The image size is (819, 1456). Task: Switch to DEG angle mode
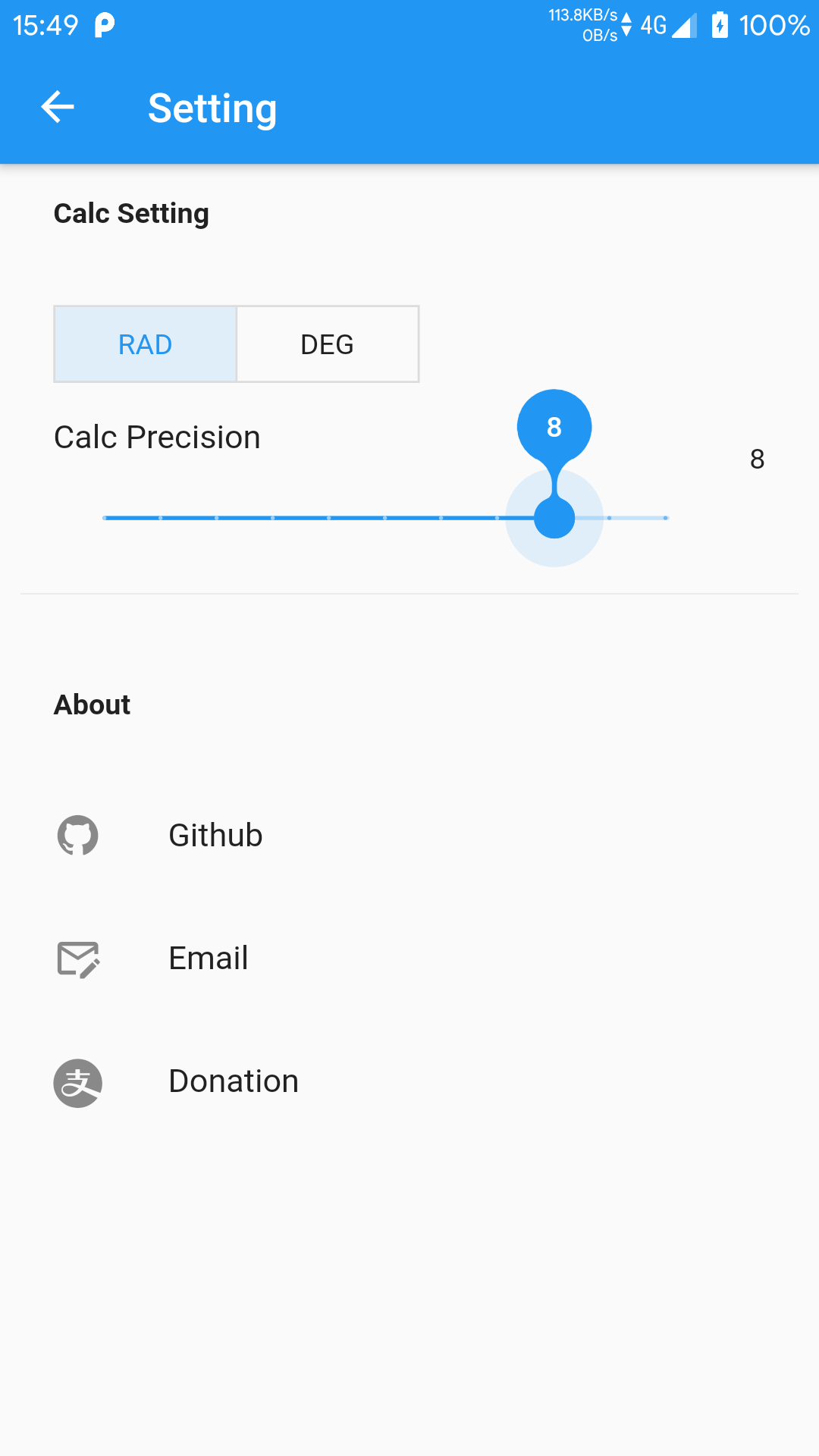[328, 344]
